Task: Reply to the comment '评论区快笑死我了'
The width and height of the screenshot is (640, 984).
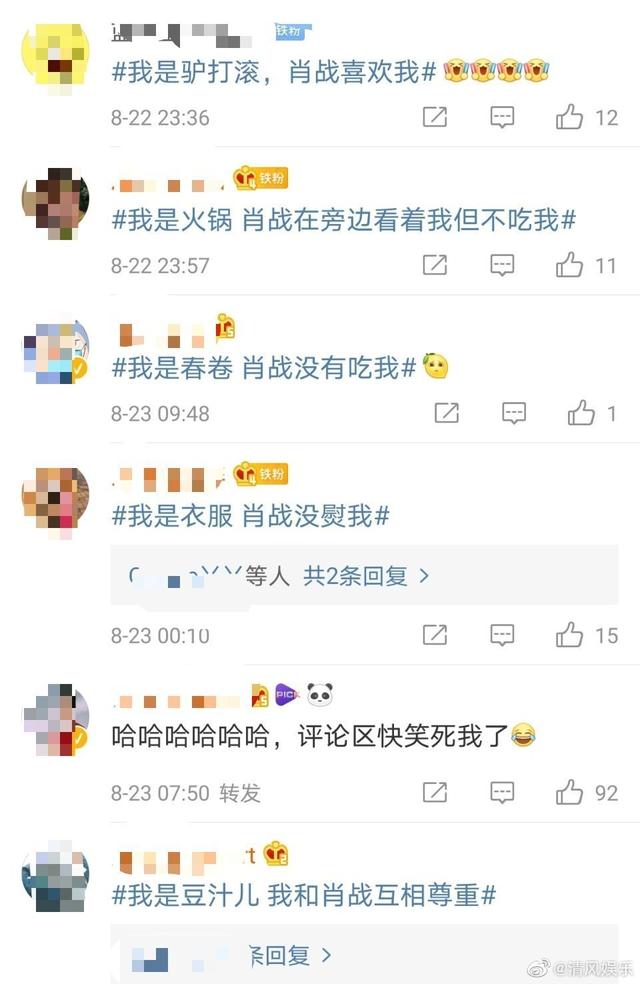Action: click(502, 793)
